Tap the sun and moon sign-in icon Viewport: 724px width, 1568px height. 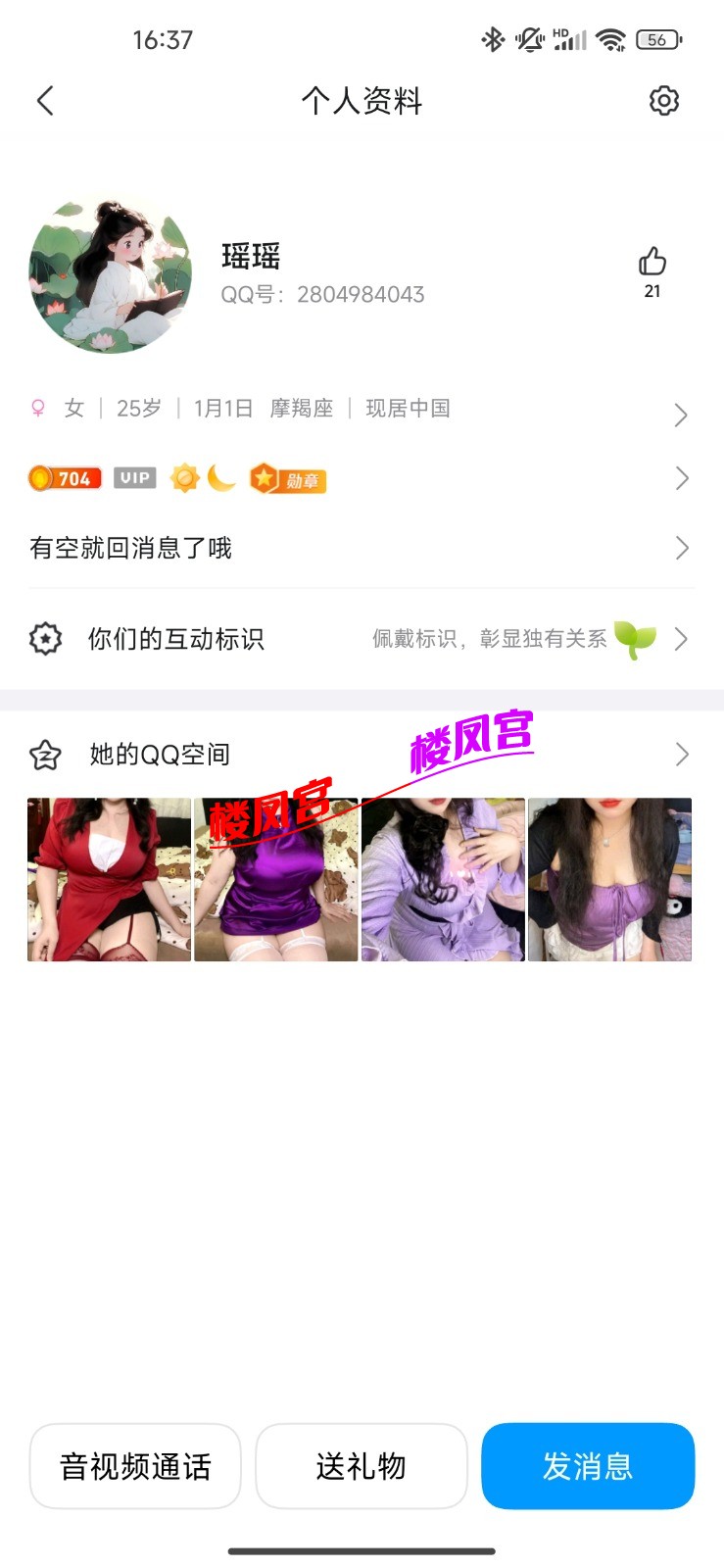201,477
